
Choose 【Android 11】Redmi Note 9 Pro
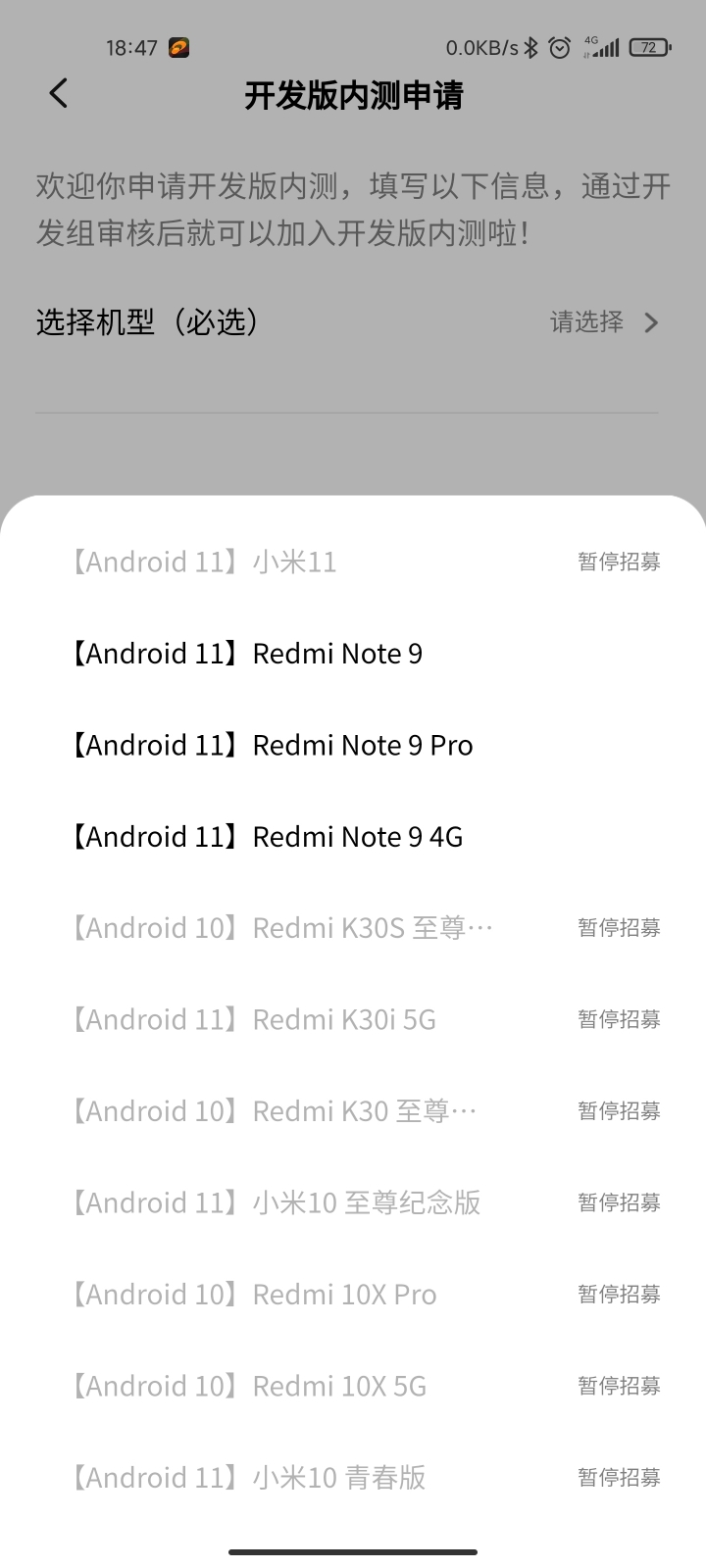[353, 745]
